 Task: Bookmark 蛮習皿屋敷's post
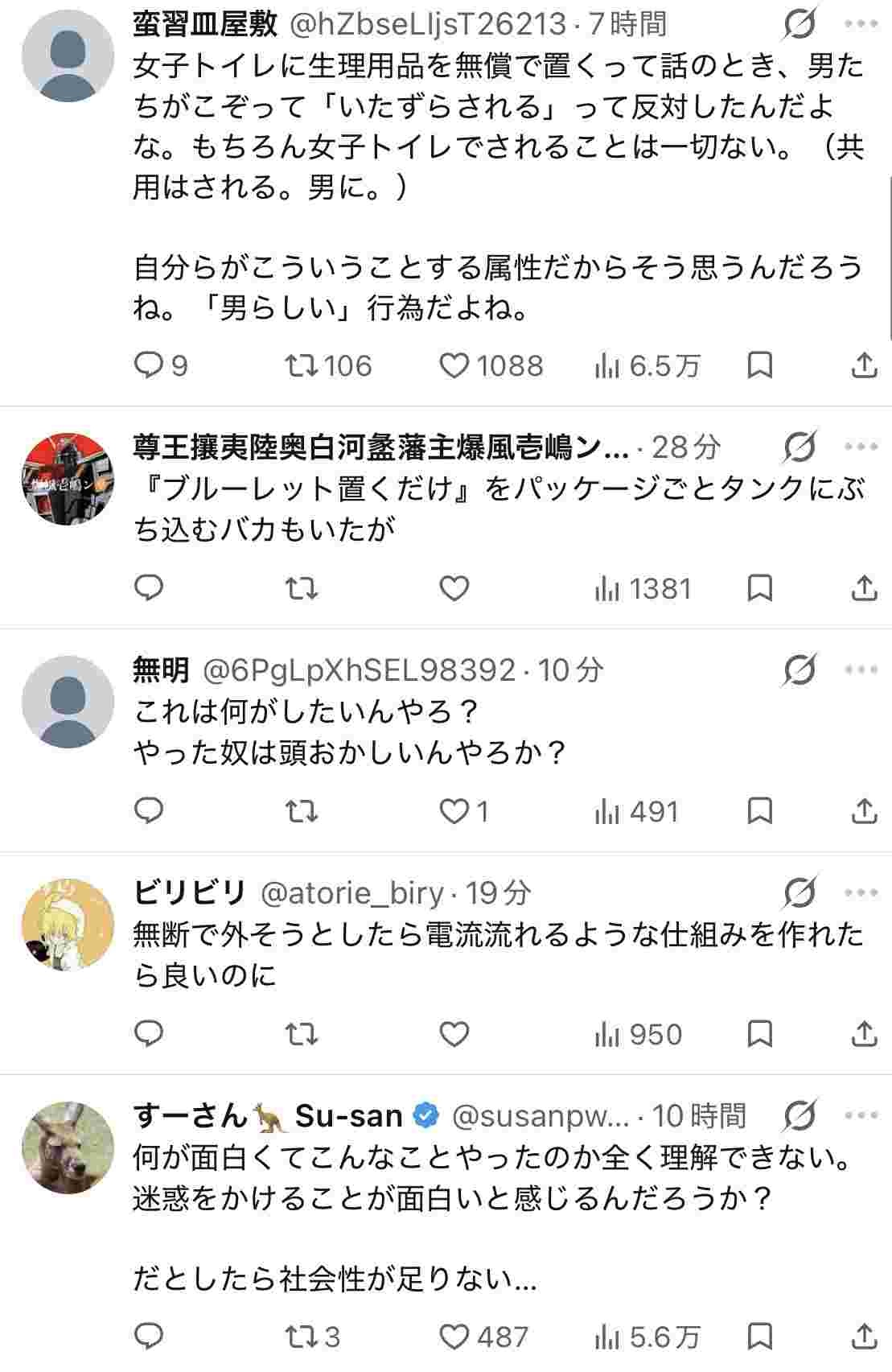click(x=759, y=366)
